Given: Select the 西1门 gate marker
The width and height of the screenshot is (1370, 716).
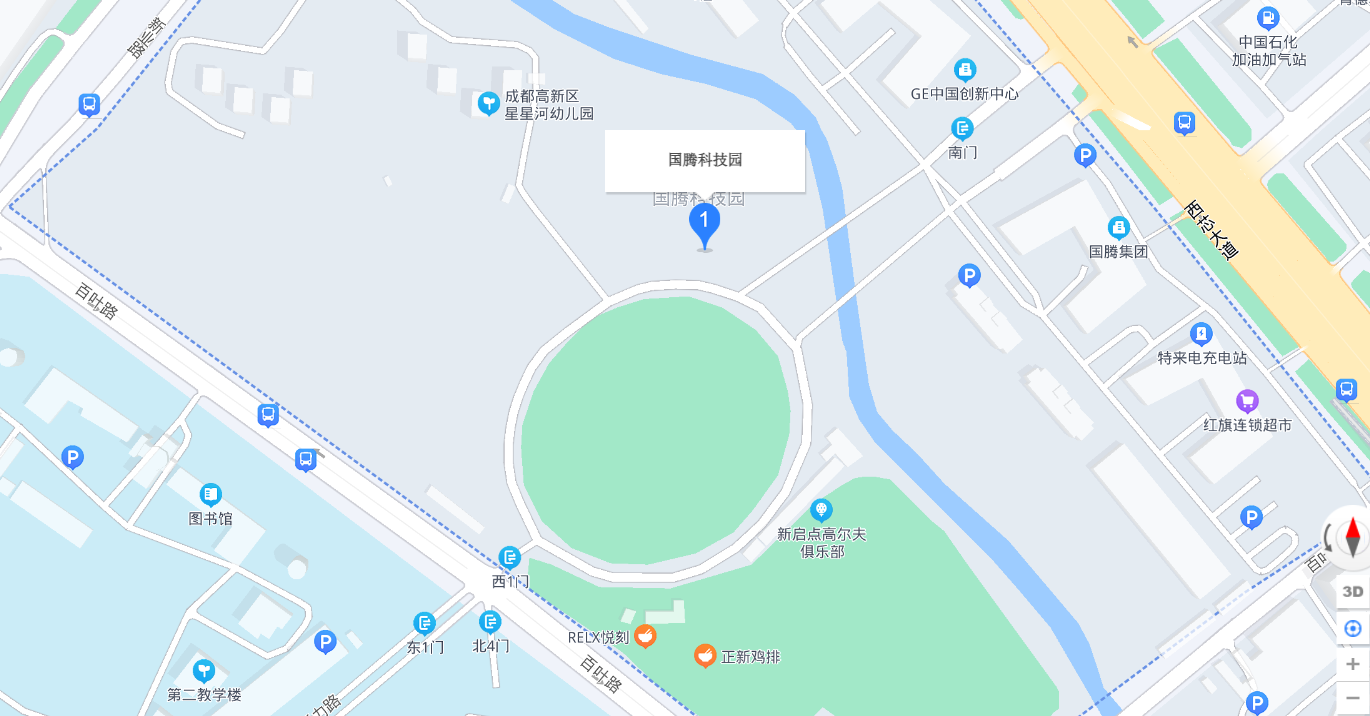Looking at the screenshot, I should click(510, 558).
